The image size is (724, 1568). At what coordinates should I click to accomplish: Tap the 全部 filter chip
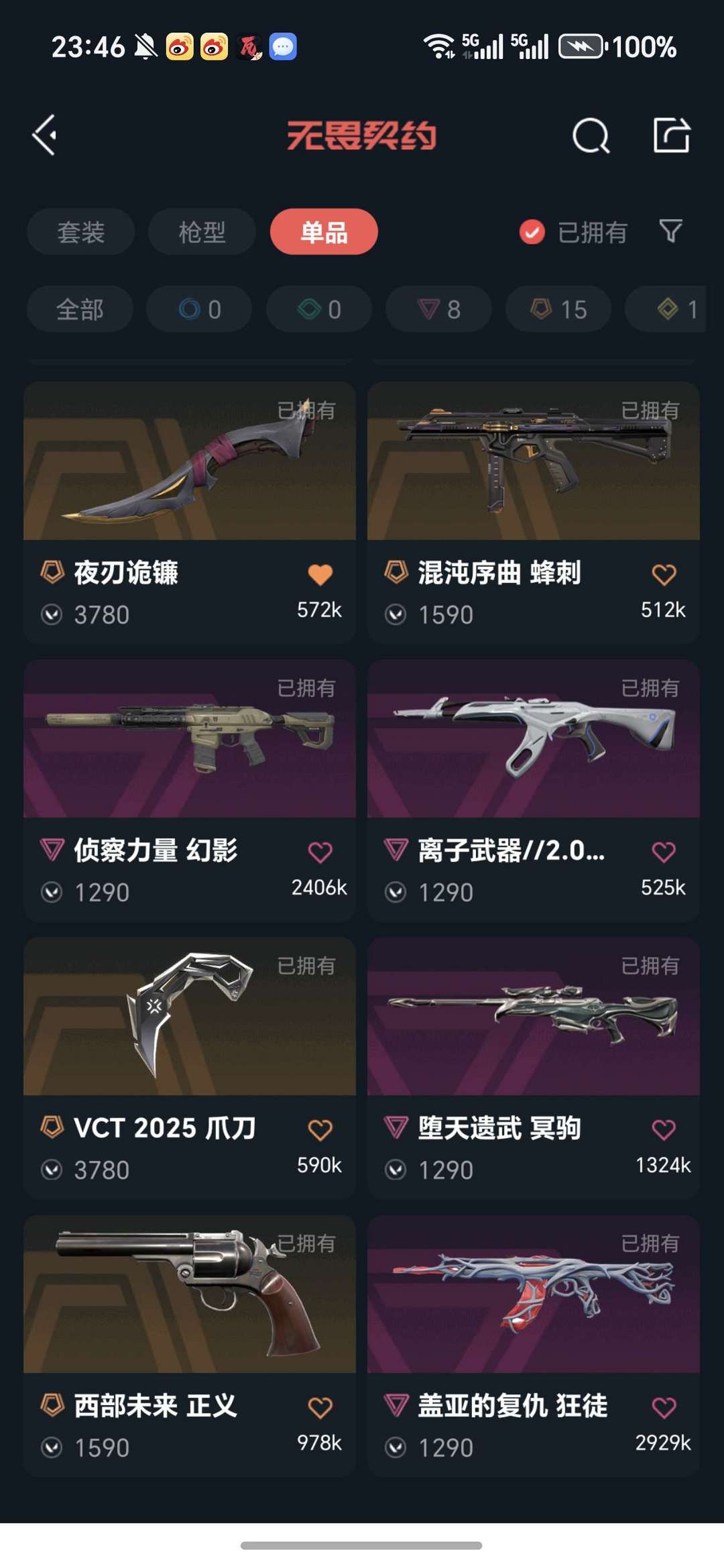pyautogui.click(x=79, y=309)
